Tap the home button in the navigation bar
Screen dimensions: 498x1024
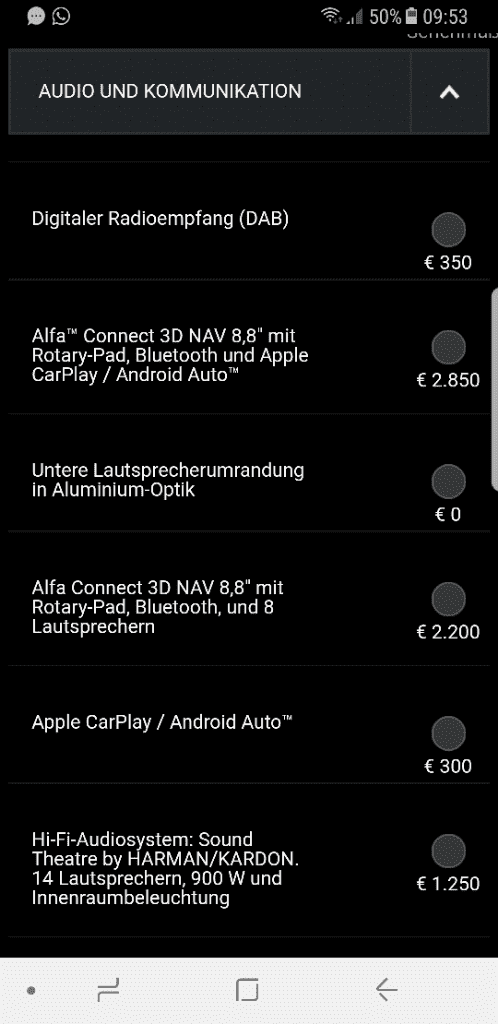[x=247, y=991]
